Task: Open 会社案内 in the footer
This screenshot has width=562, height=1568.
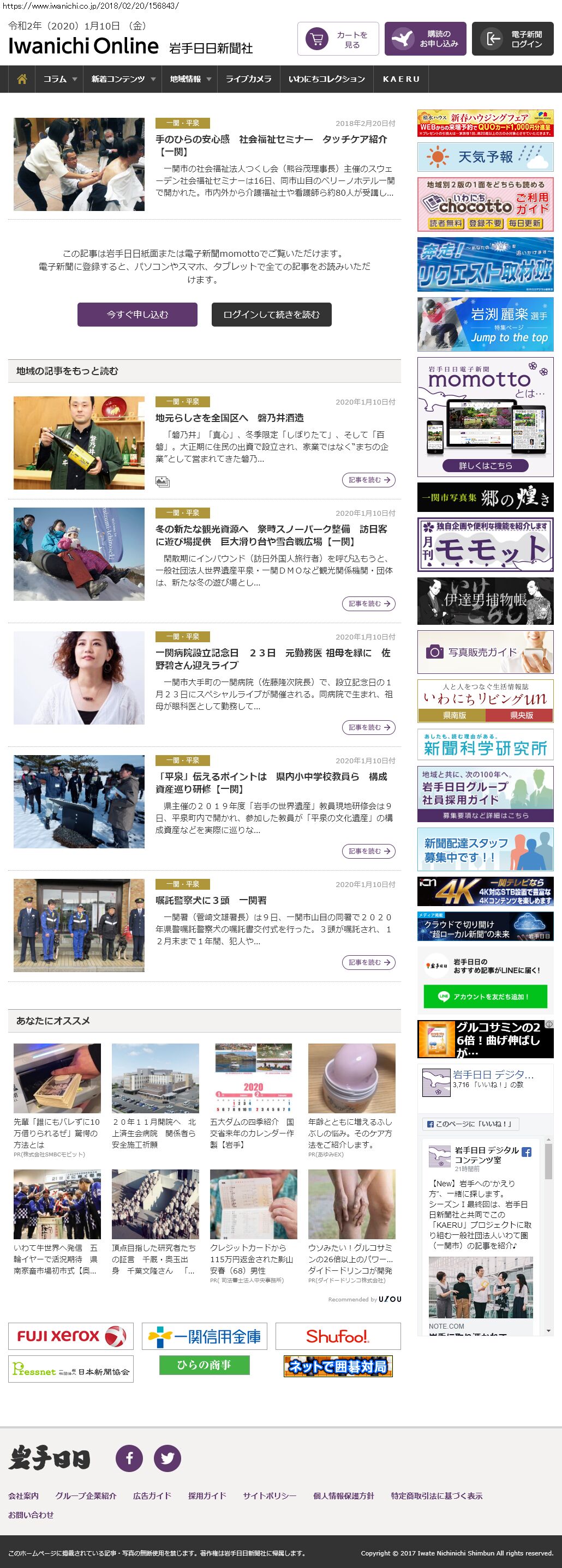Action: point(23,1495)
